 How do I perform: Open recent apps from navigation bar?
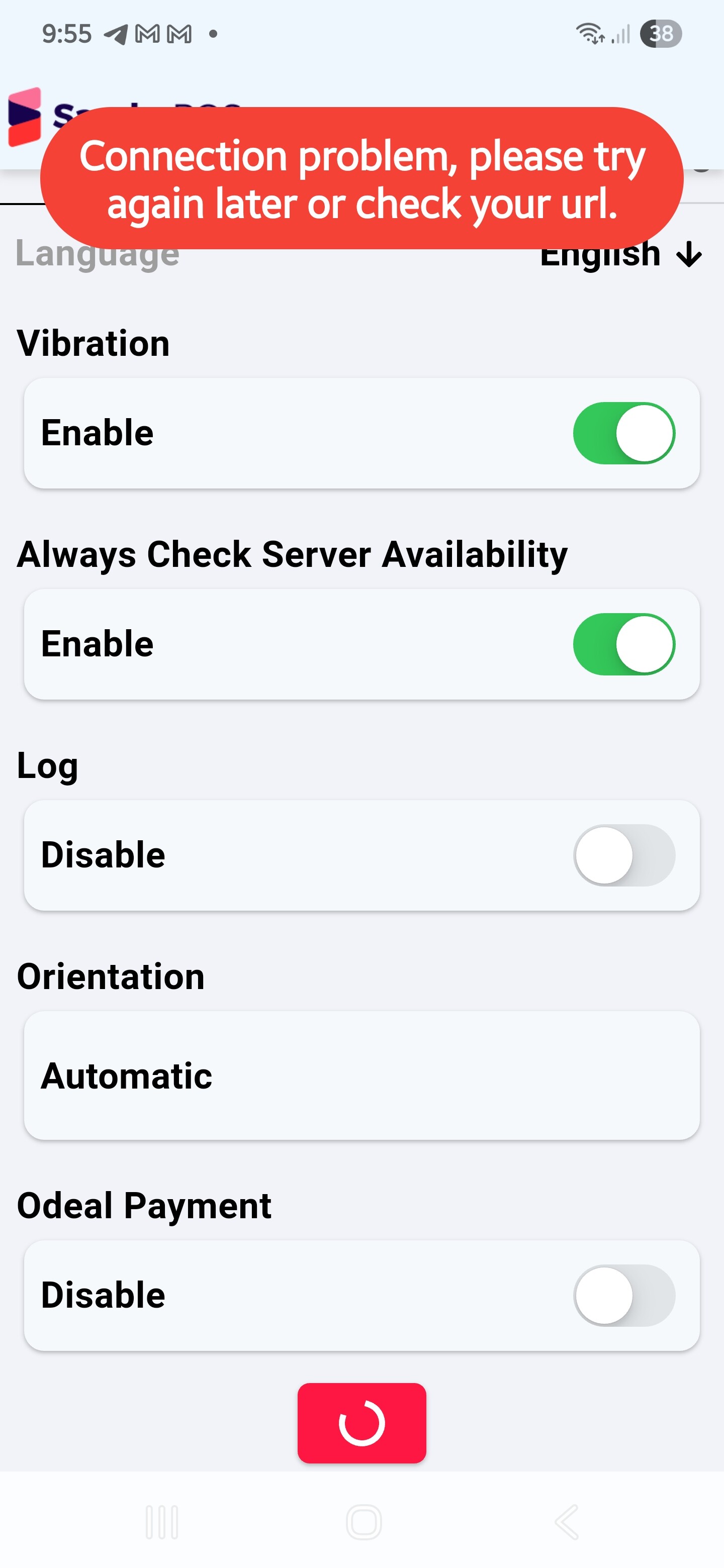click(x=162, y=1522)
